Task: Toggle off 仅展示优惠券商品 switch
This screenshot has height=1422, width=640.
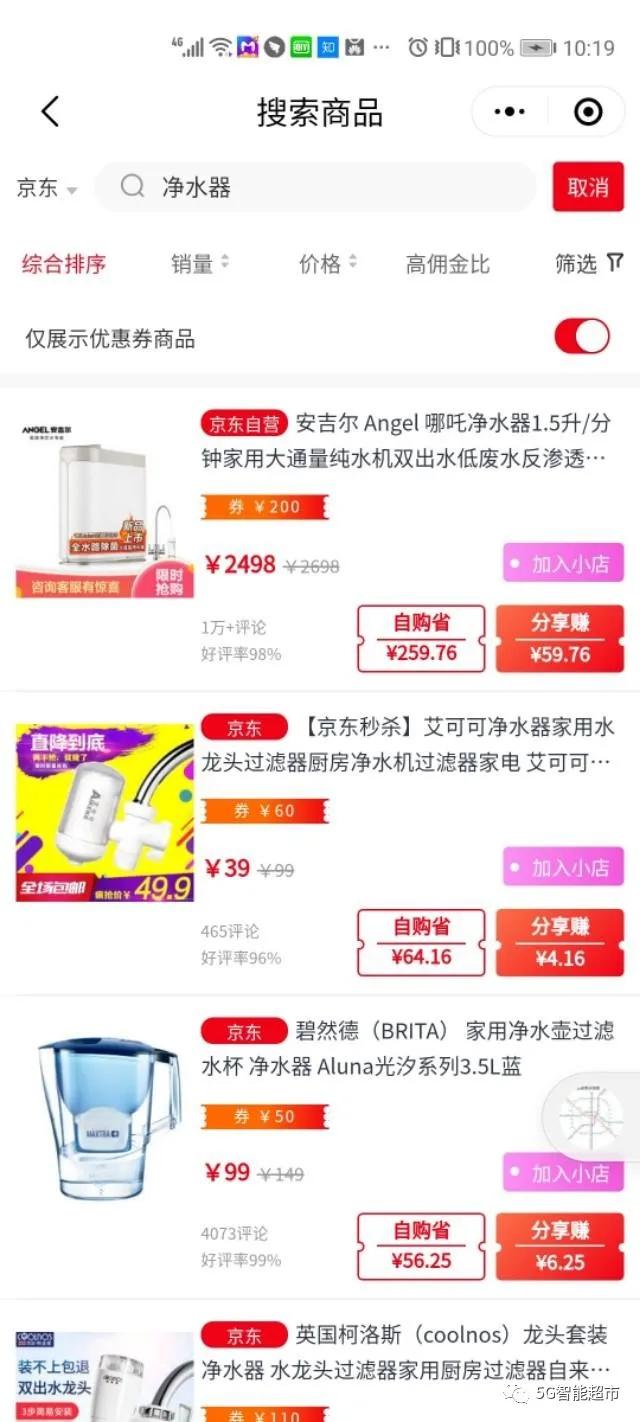Action: [x=582, y=337]
